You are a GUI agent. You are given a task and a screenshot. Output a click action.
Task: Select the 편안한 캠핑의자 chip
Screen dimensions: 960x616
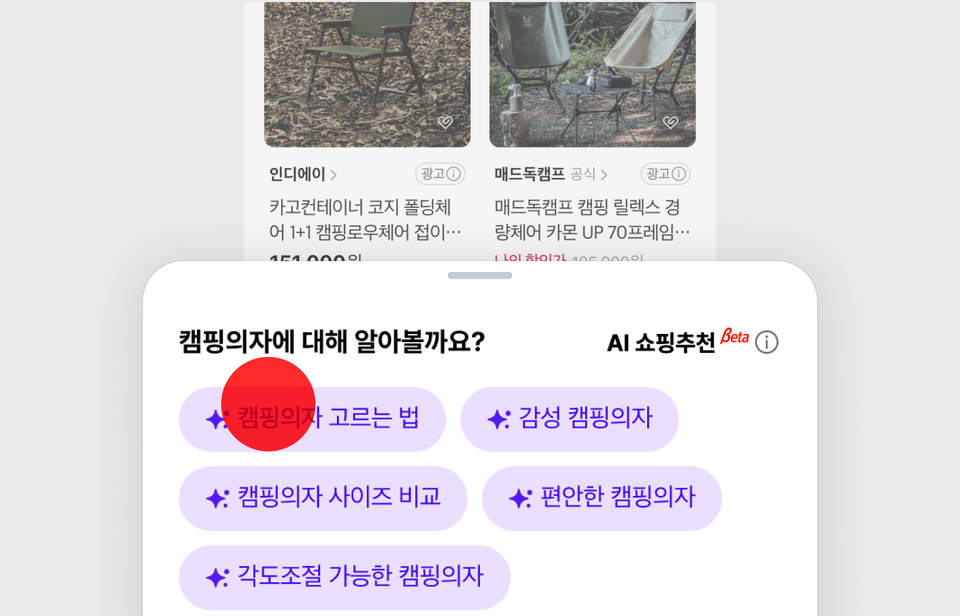click(x=602, y=498)
